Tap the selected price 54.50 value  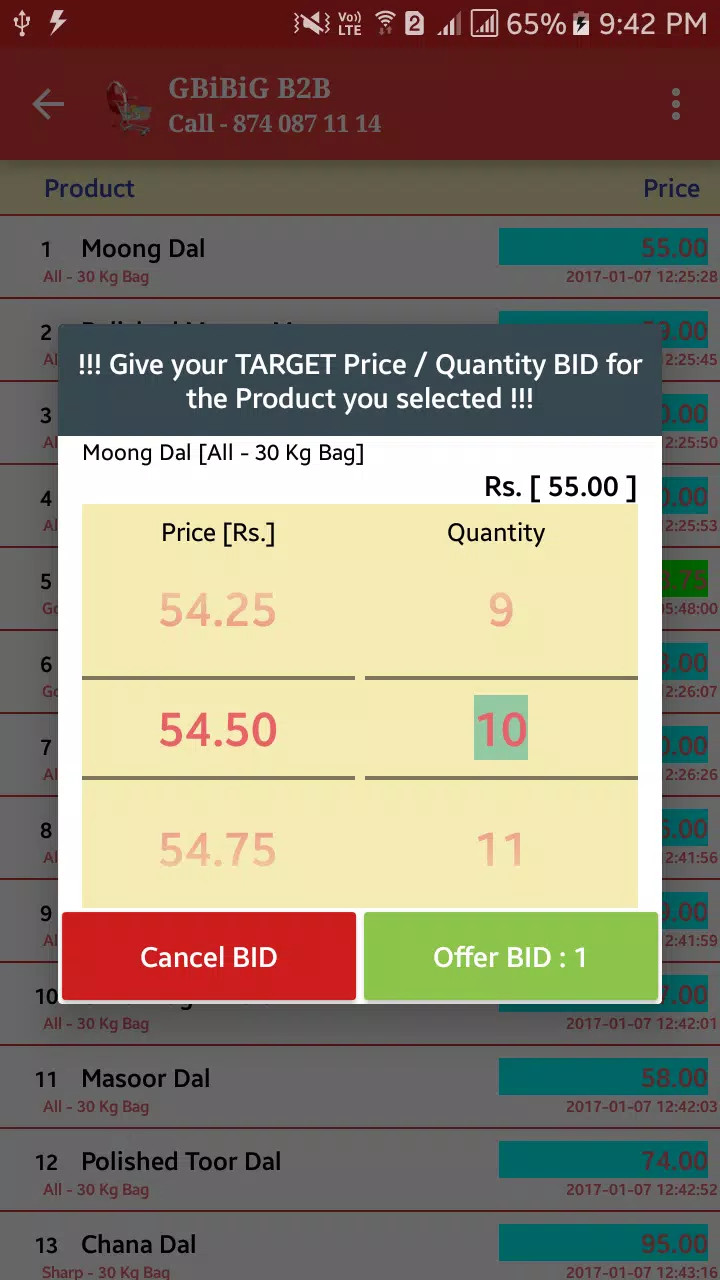point(218,729)
